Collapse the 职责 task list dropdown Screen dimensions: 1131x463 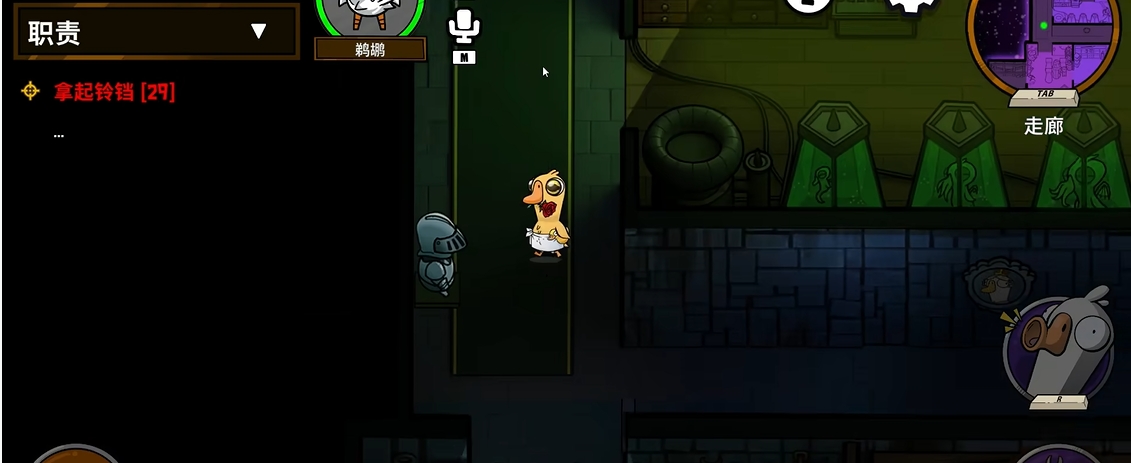(258, 32)
